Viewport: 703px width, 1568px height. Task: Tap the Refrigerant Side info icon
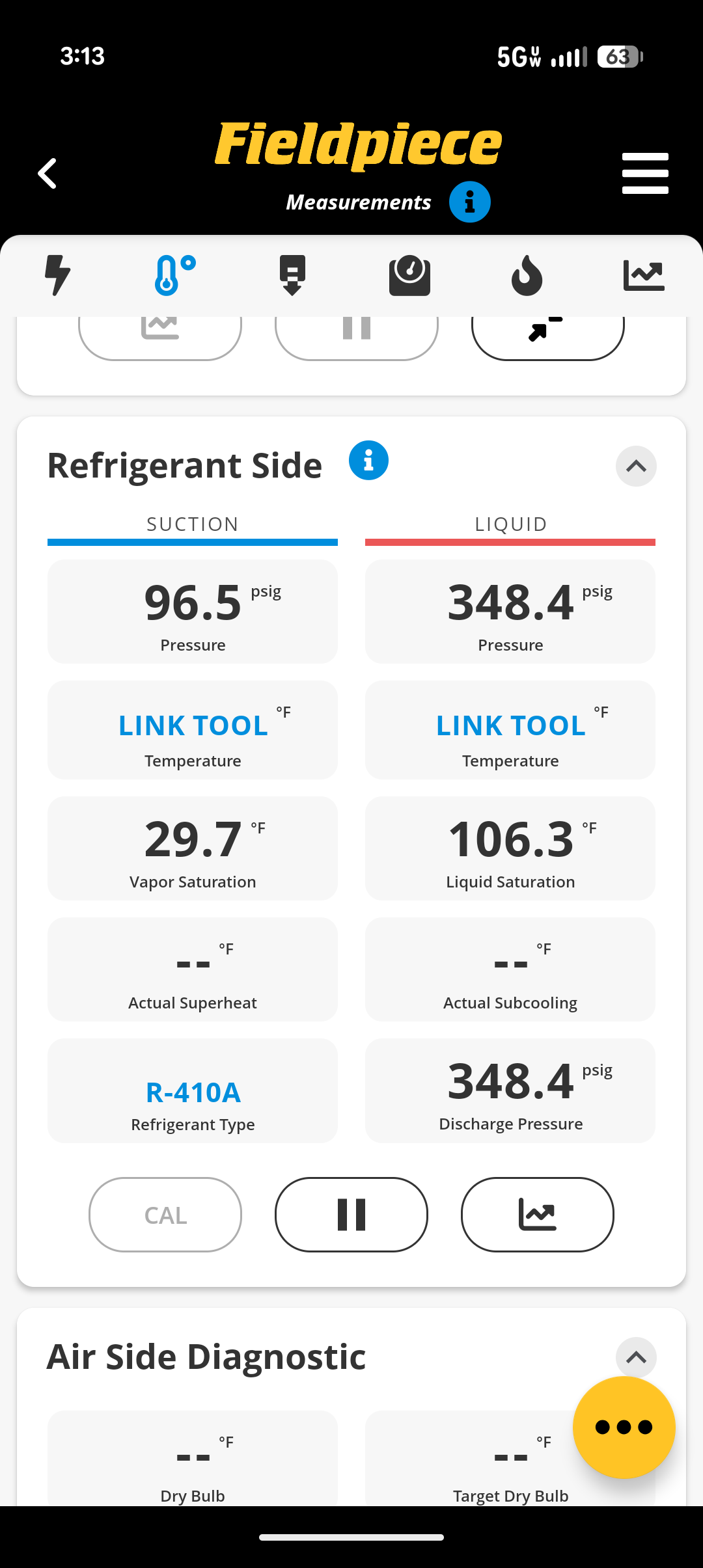pos(368,460)
